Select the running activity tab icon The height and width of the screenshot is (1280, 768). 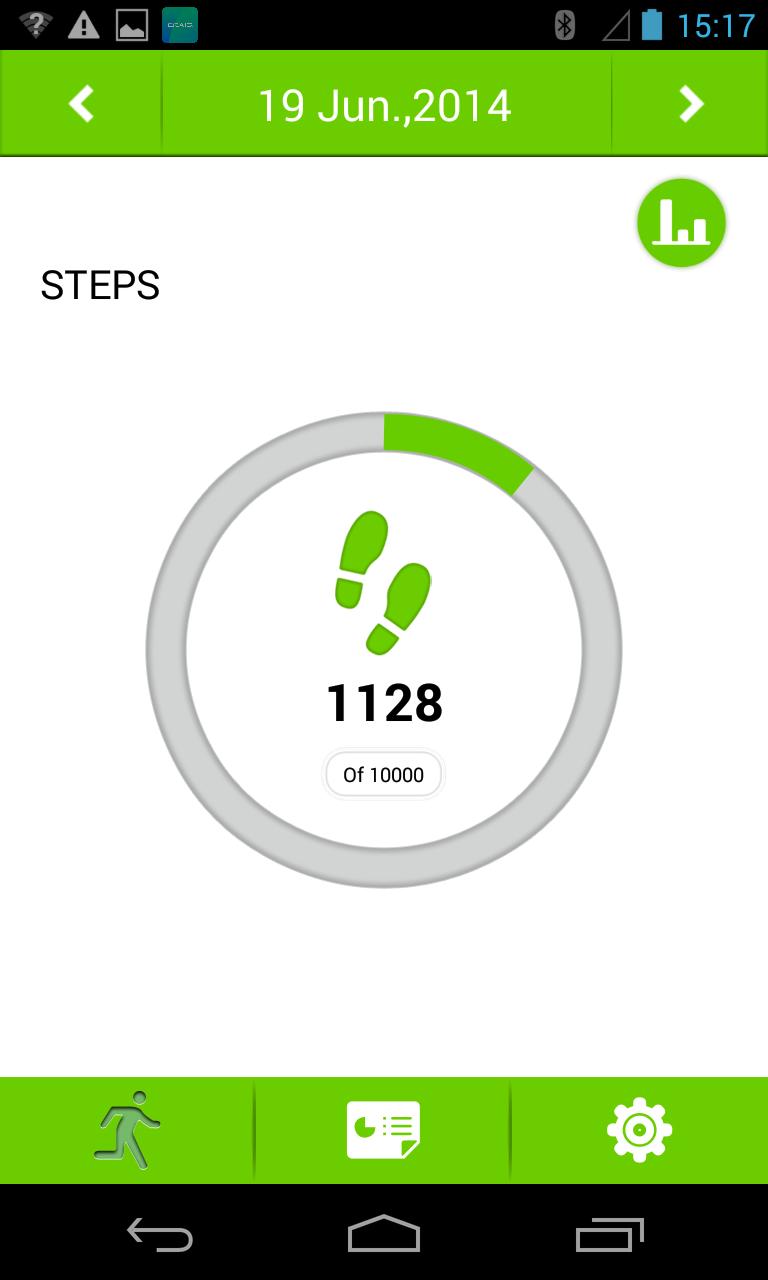pyautogui.click(x=127, y=1129)
